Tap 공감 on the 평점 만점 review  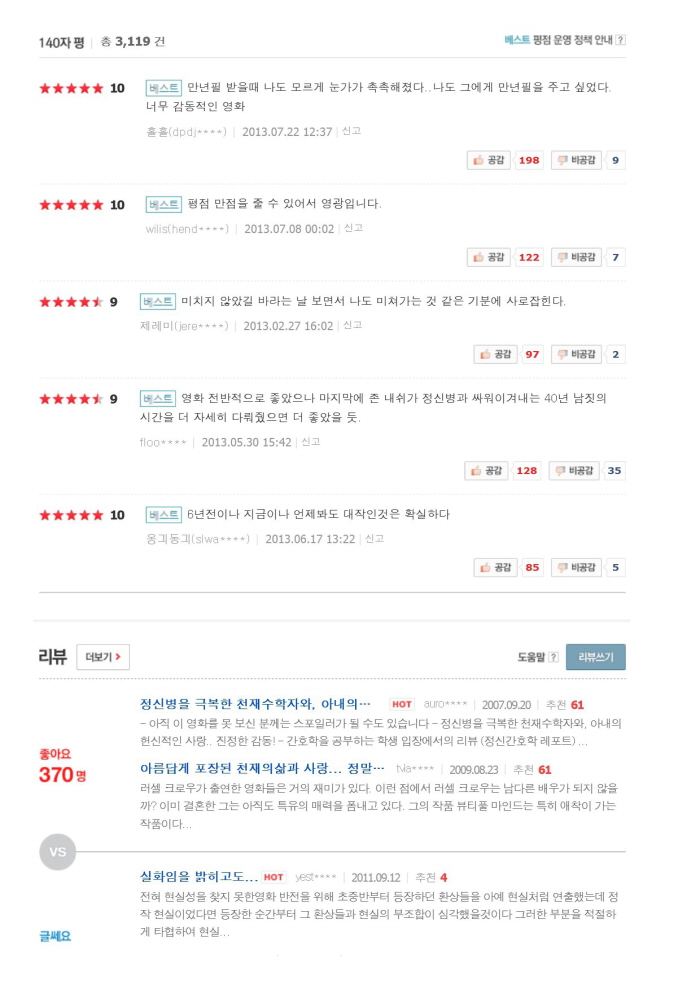tap(489, 257)
